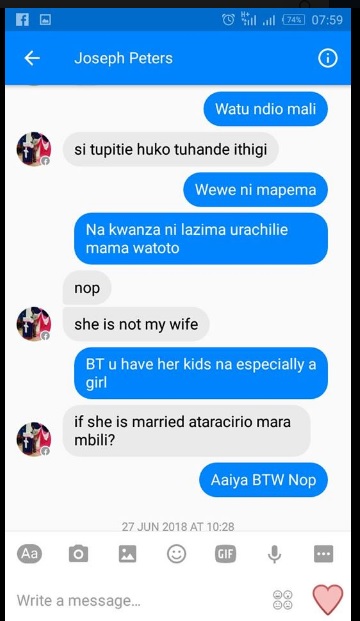
Task: Open the emoji smiley picker
Action: pyautogui.click(x=176, y=553)
